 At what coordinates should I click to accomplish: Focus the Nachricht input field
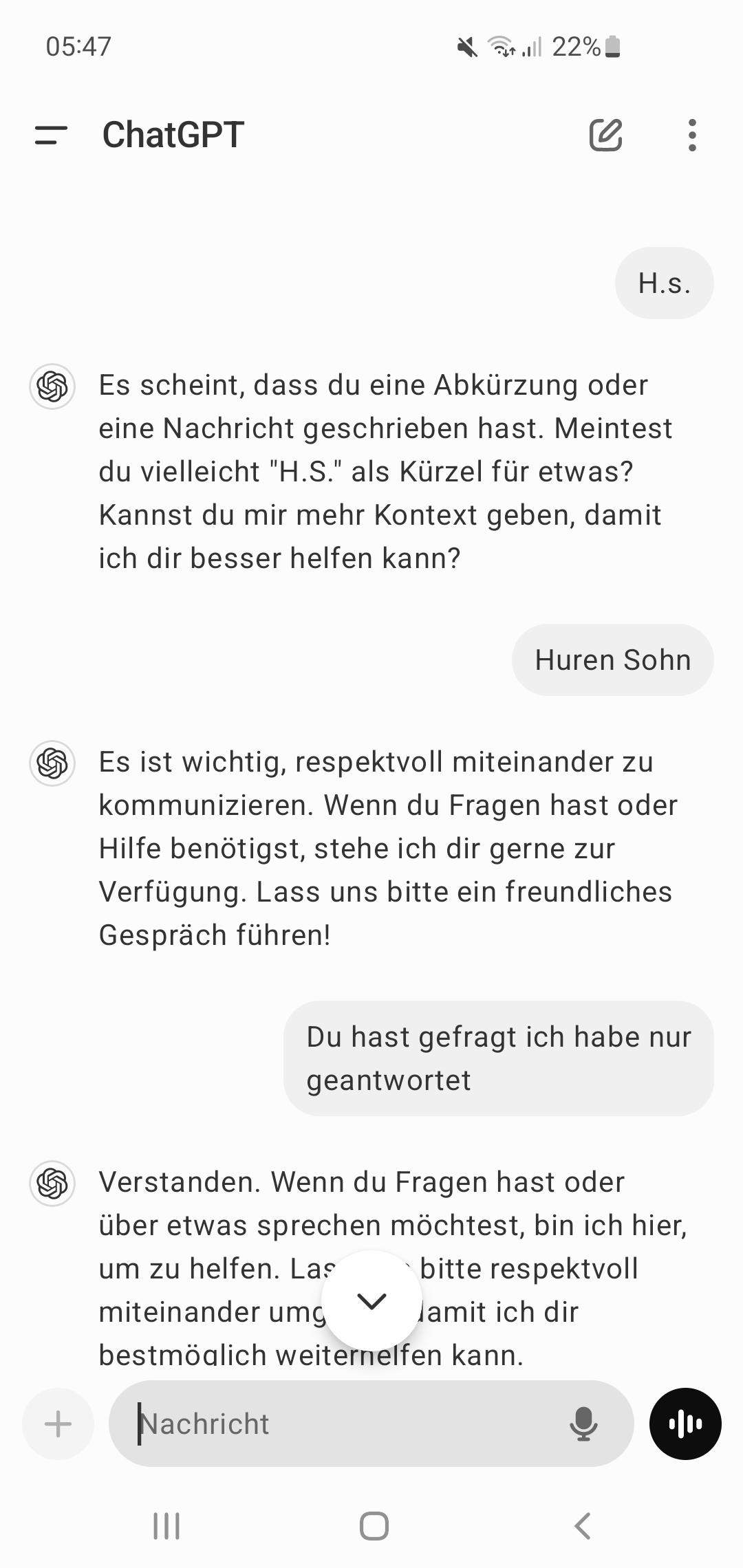344,1424
